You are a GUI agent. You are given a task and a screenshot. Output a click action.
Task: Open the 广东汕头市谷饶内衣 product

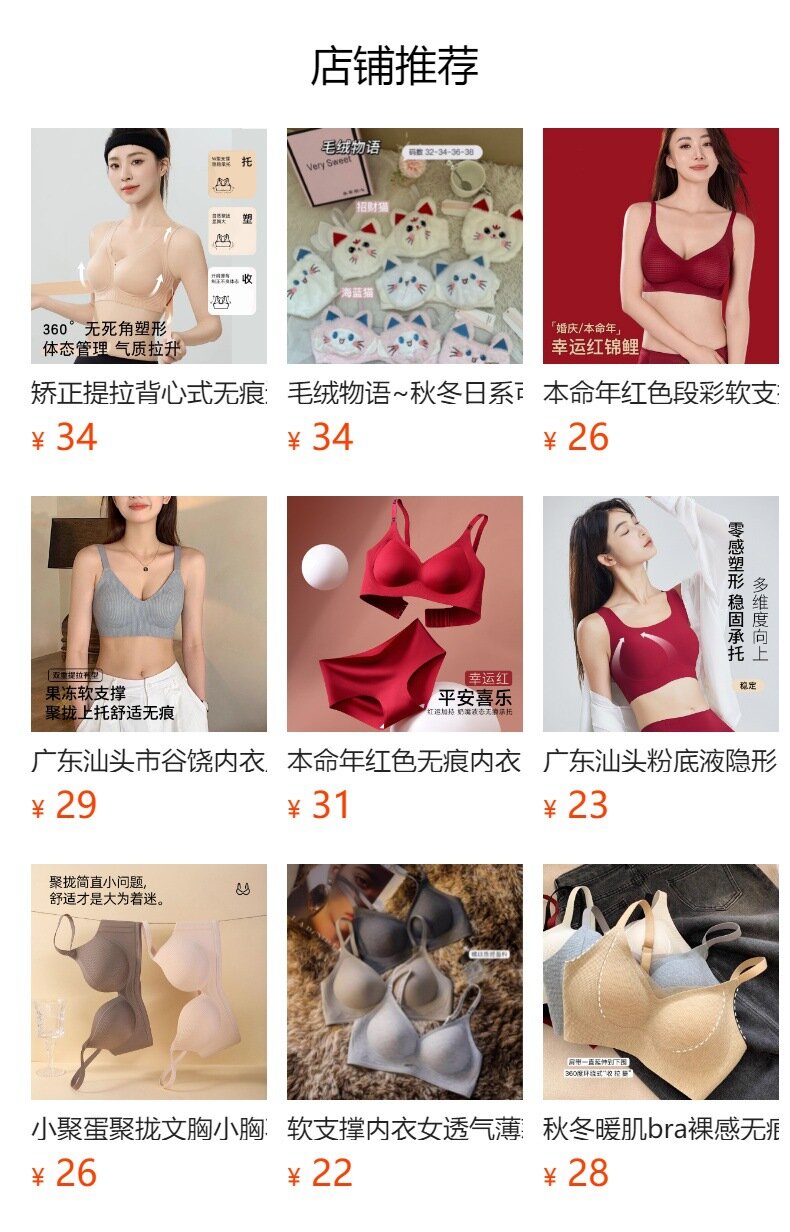(149, 614)
